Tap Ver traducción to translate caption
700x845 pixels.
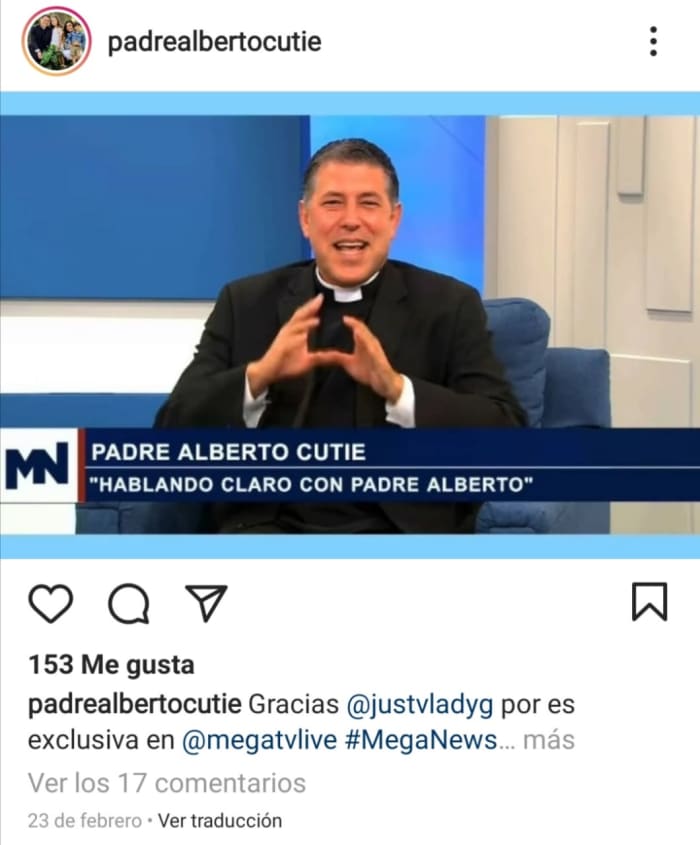click(x=220, y=820)
